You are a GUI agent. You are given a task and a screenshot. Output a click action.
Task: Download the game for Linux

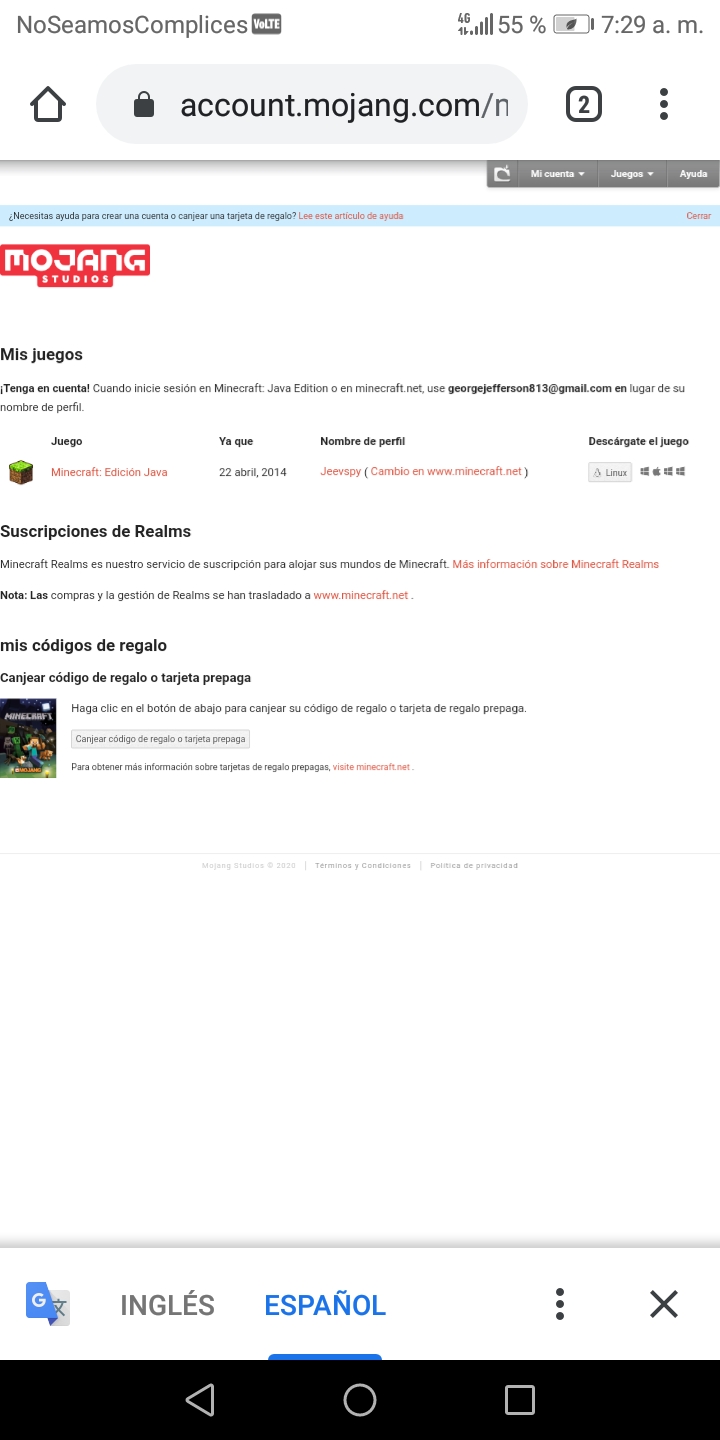[610, 472]
